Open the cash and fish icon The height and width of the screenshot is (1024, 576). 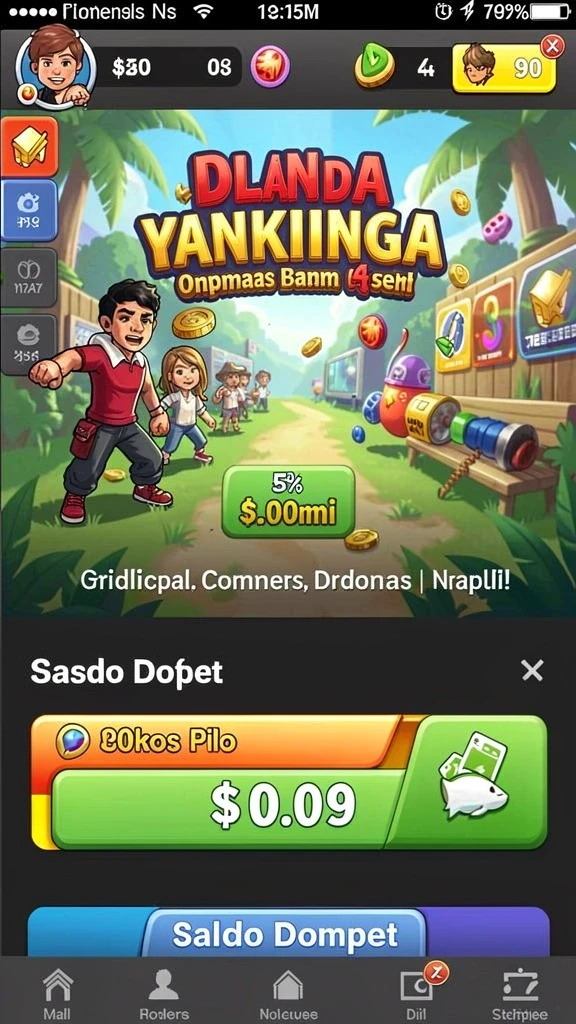pyautogui.click(x=473, y=781)
